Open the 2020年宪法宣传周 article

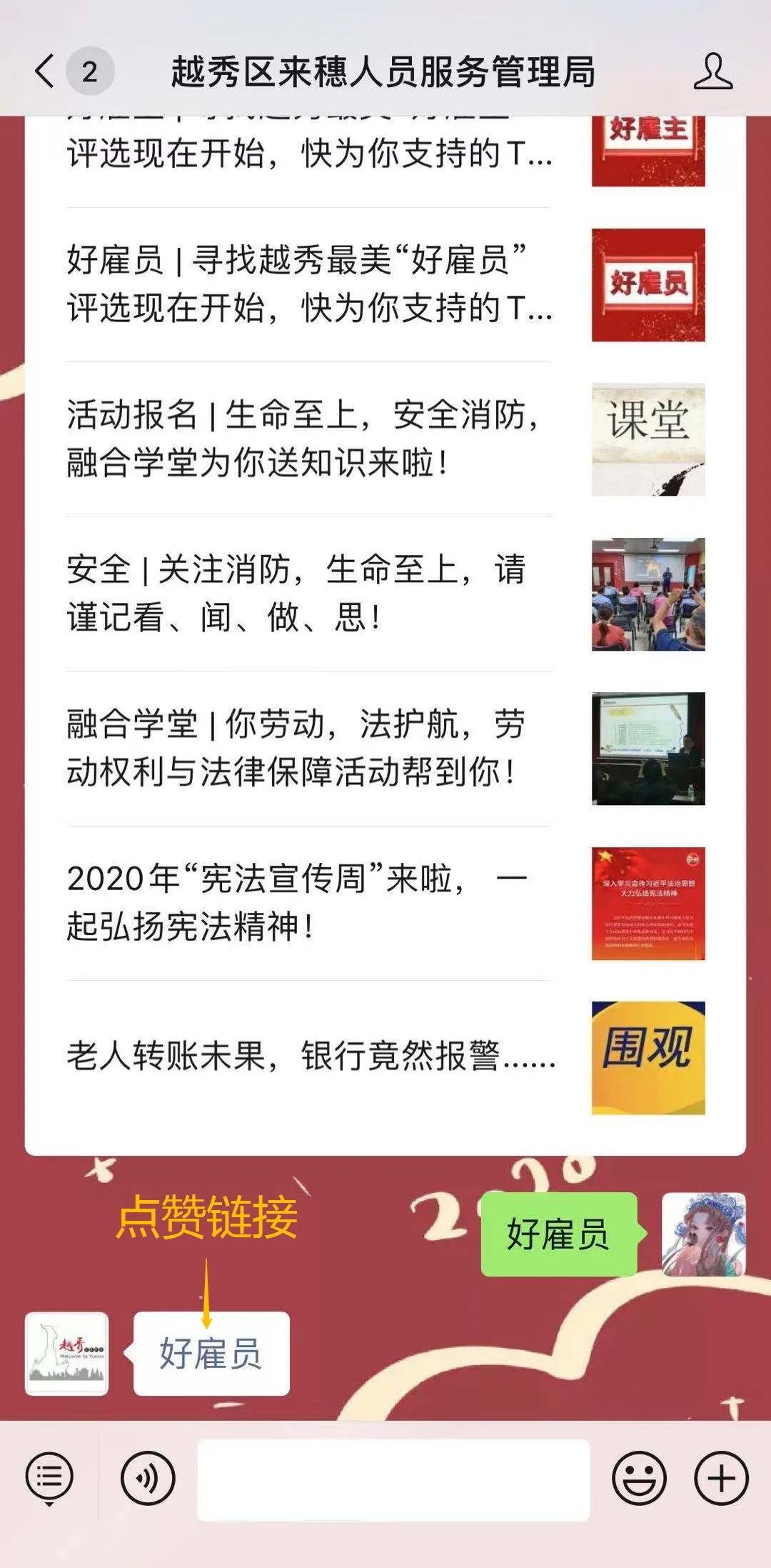click(x=308, y=903)
